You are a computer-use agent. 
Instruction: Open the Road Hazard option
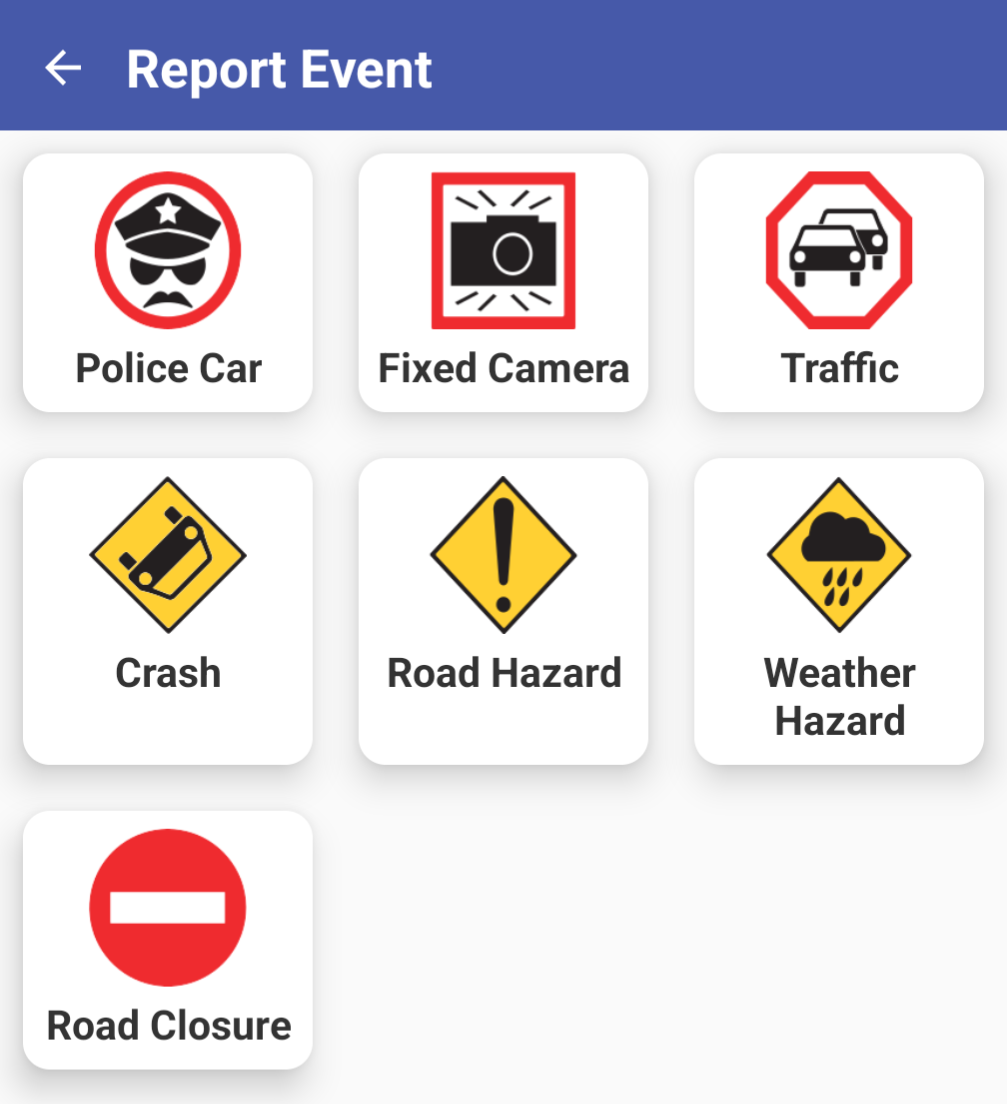(503, 610)
